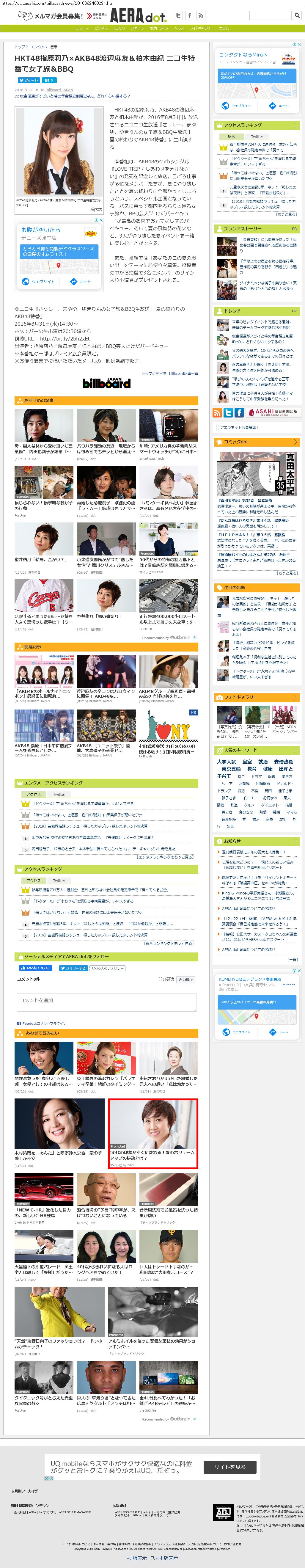This screenshot has height=1568, width=305.
Task: Switch to the エンタメ navigation item
Action: click(x=119, y=28)
